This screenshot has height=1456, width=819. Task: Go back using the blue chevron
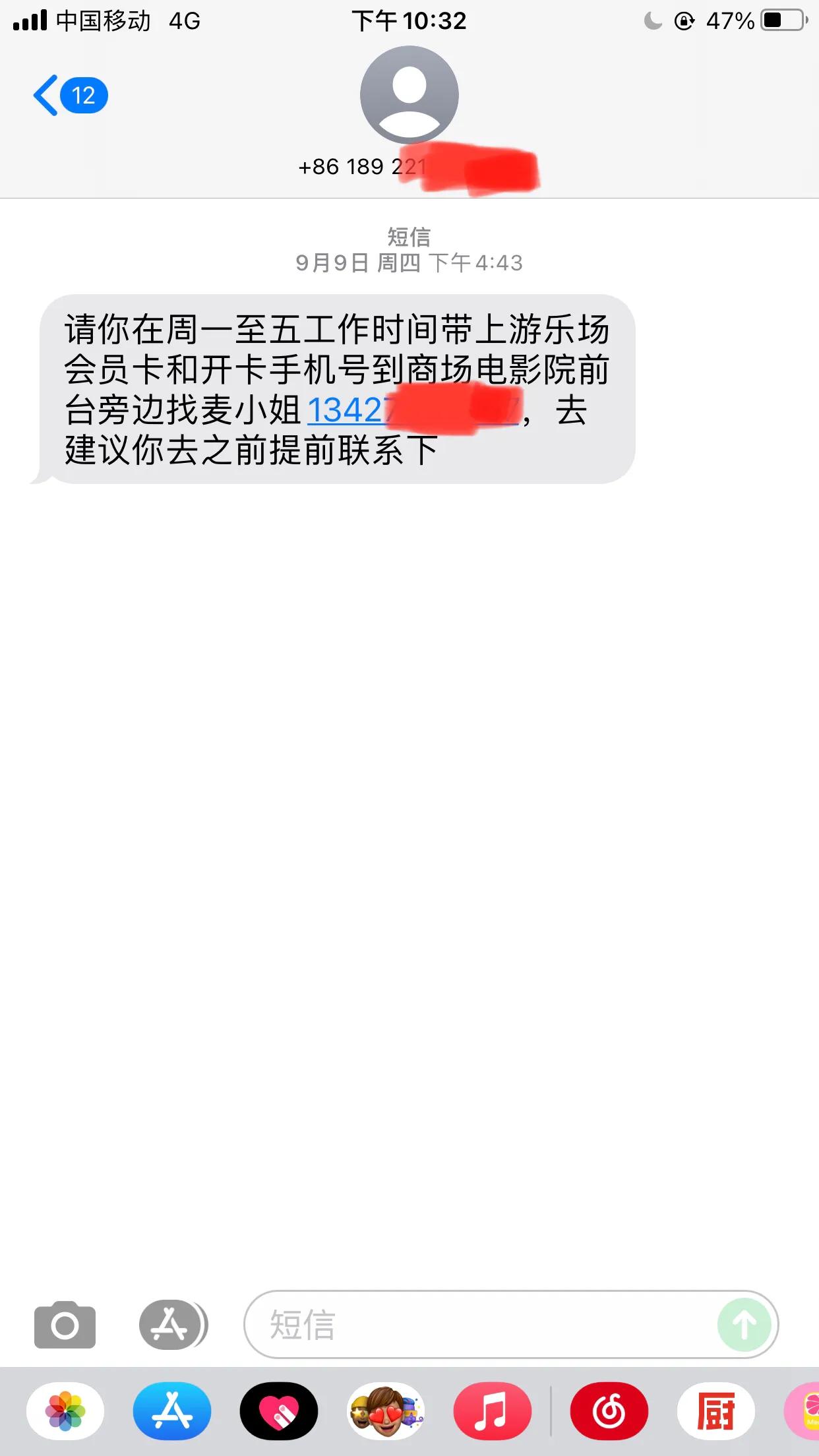(46, 95)
